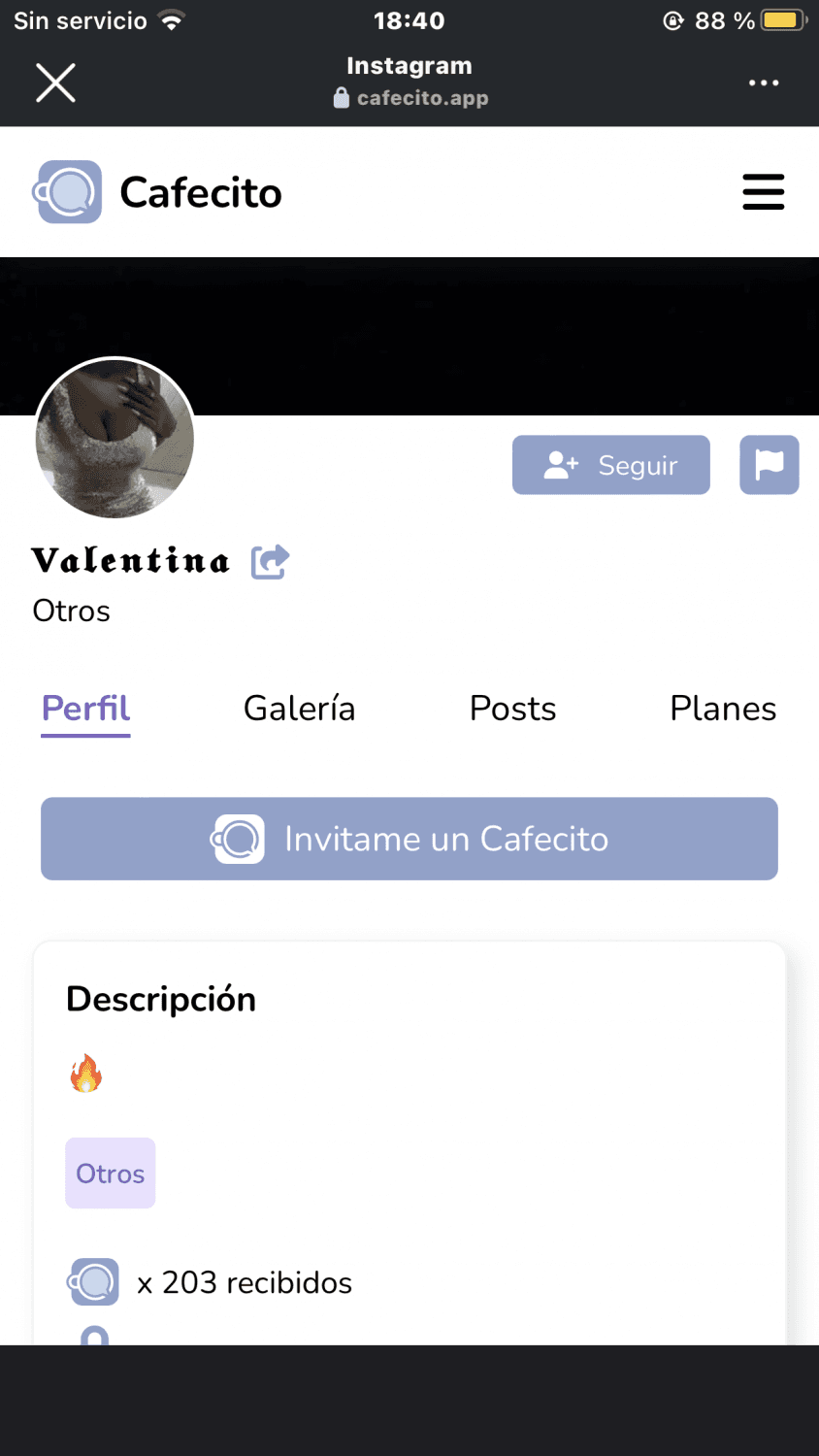
Task: Click the flag icon to report this profile
Action: pyautogui.click(x=769, y=465)
